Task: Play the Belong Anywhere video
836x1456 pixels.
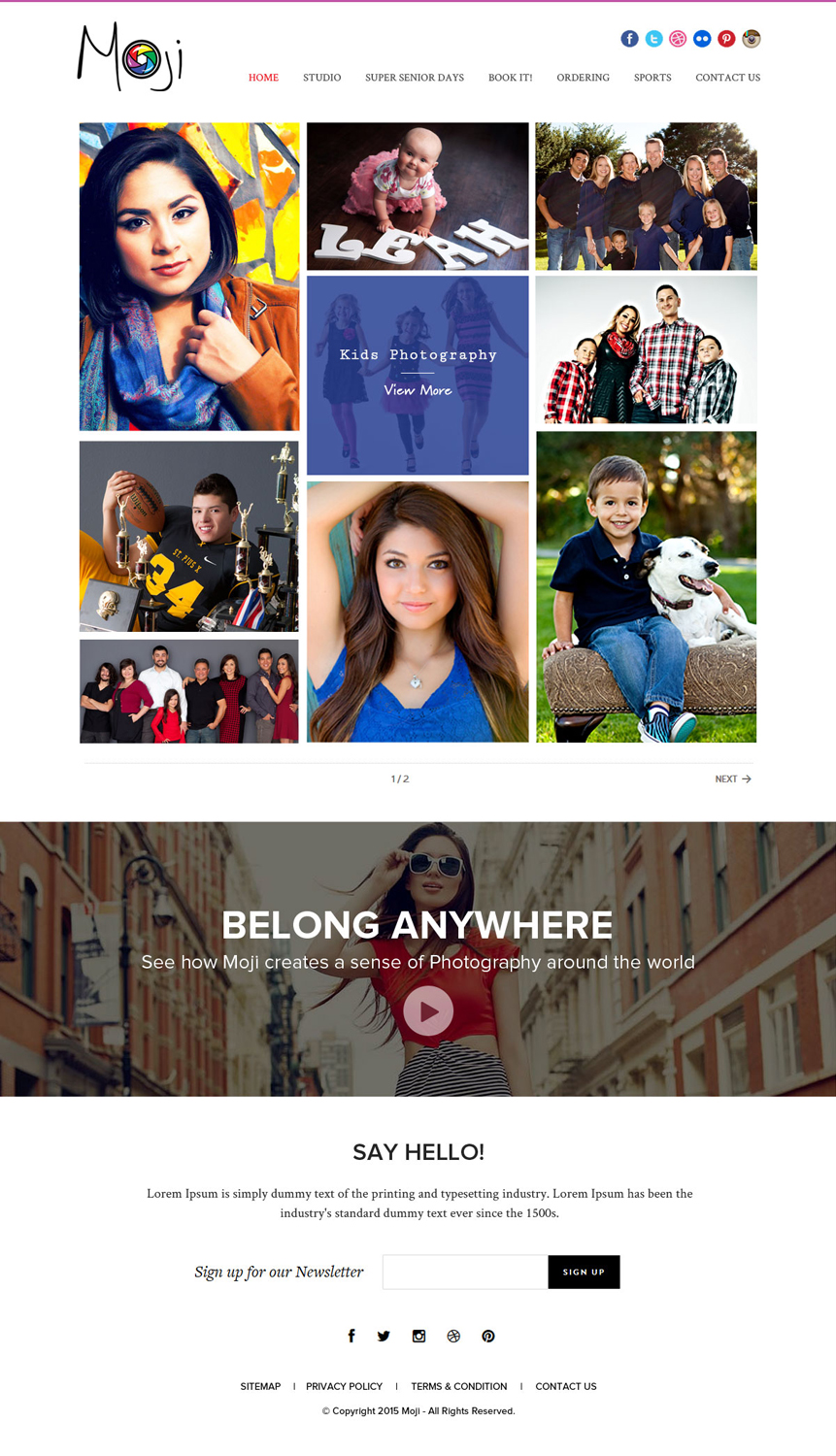Action: pyautogui.click(x=428, y=1010)
